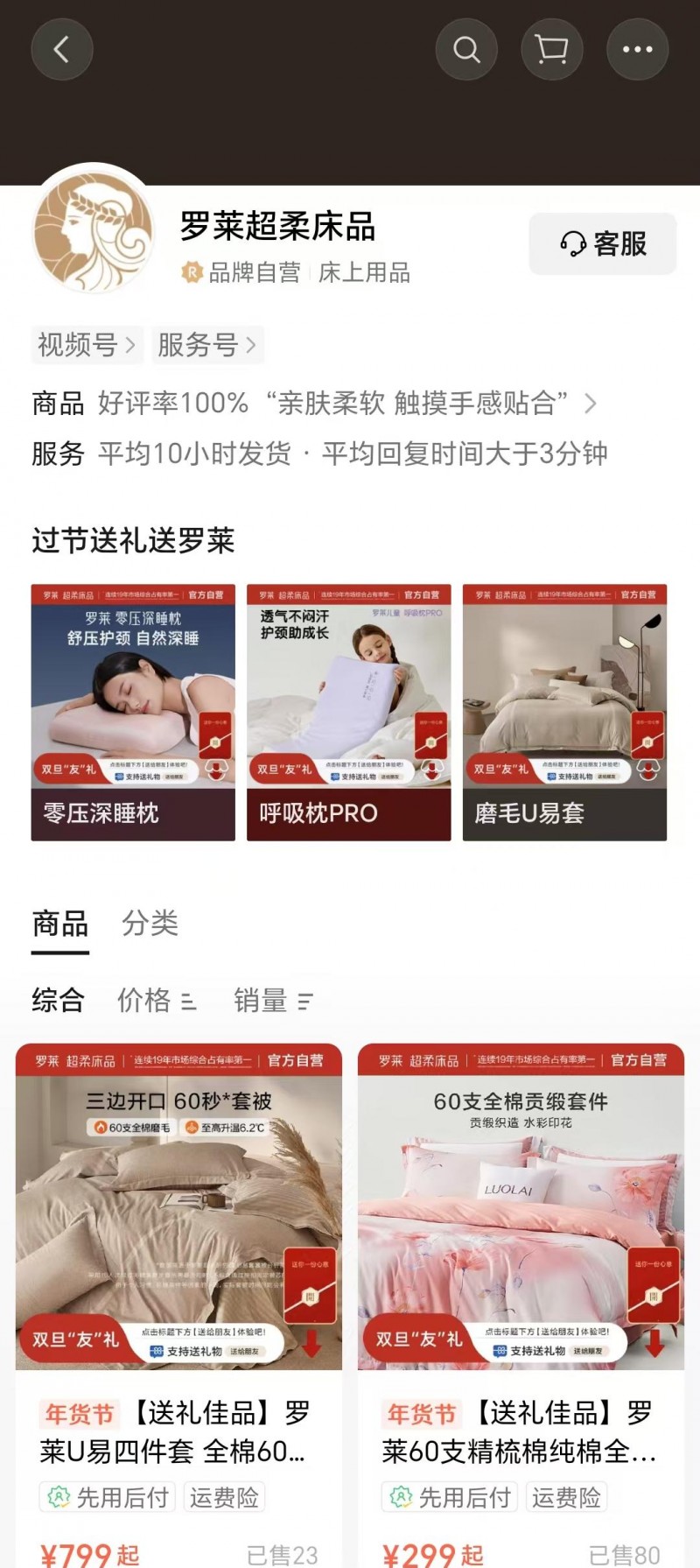Open the store search icon
This screenshot has width=700, height=1568.
pyautogui.click(x=466, y=49)
